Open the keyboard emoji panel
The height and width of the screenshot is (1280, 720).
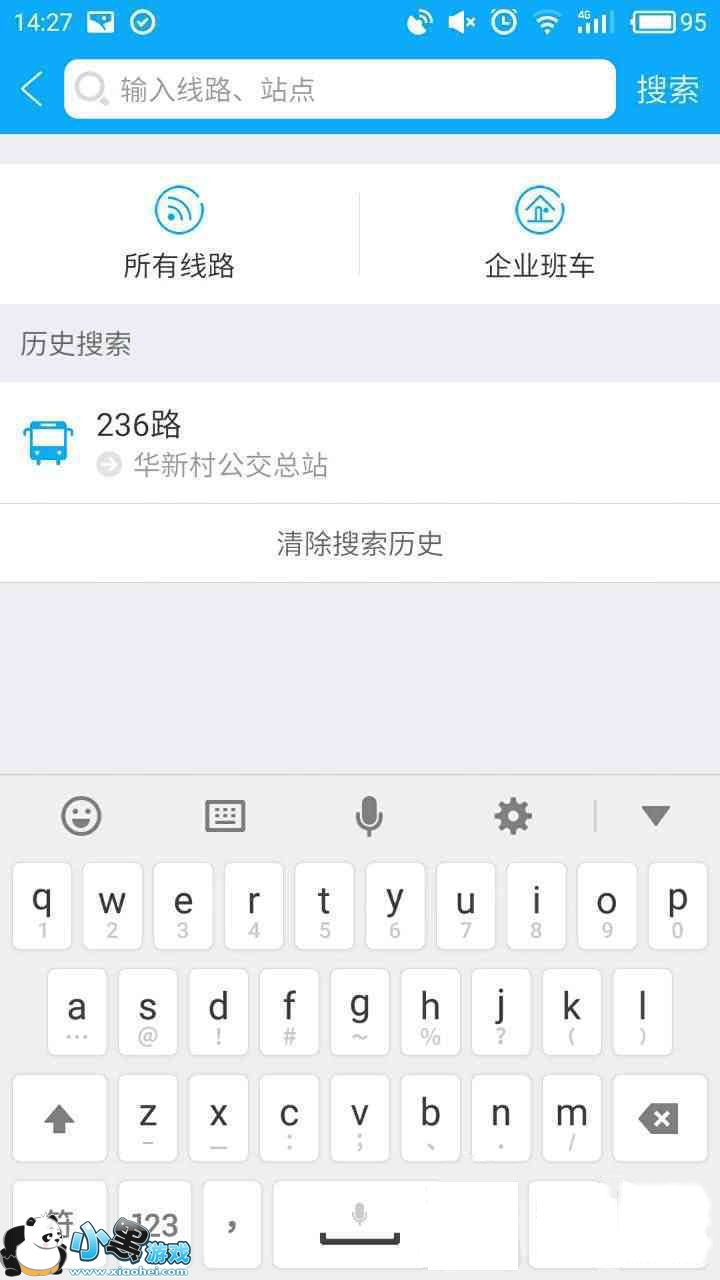(81, 816)
